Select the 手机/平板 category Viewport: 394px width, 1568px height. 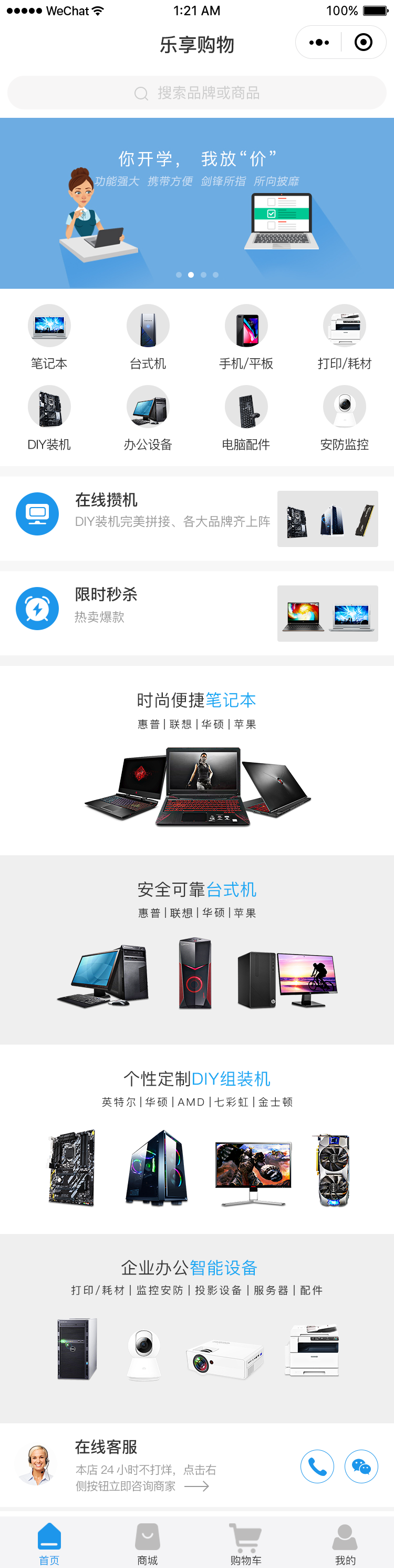tap(246, 337)
